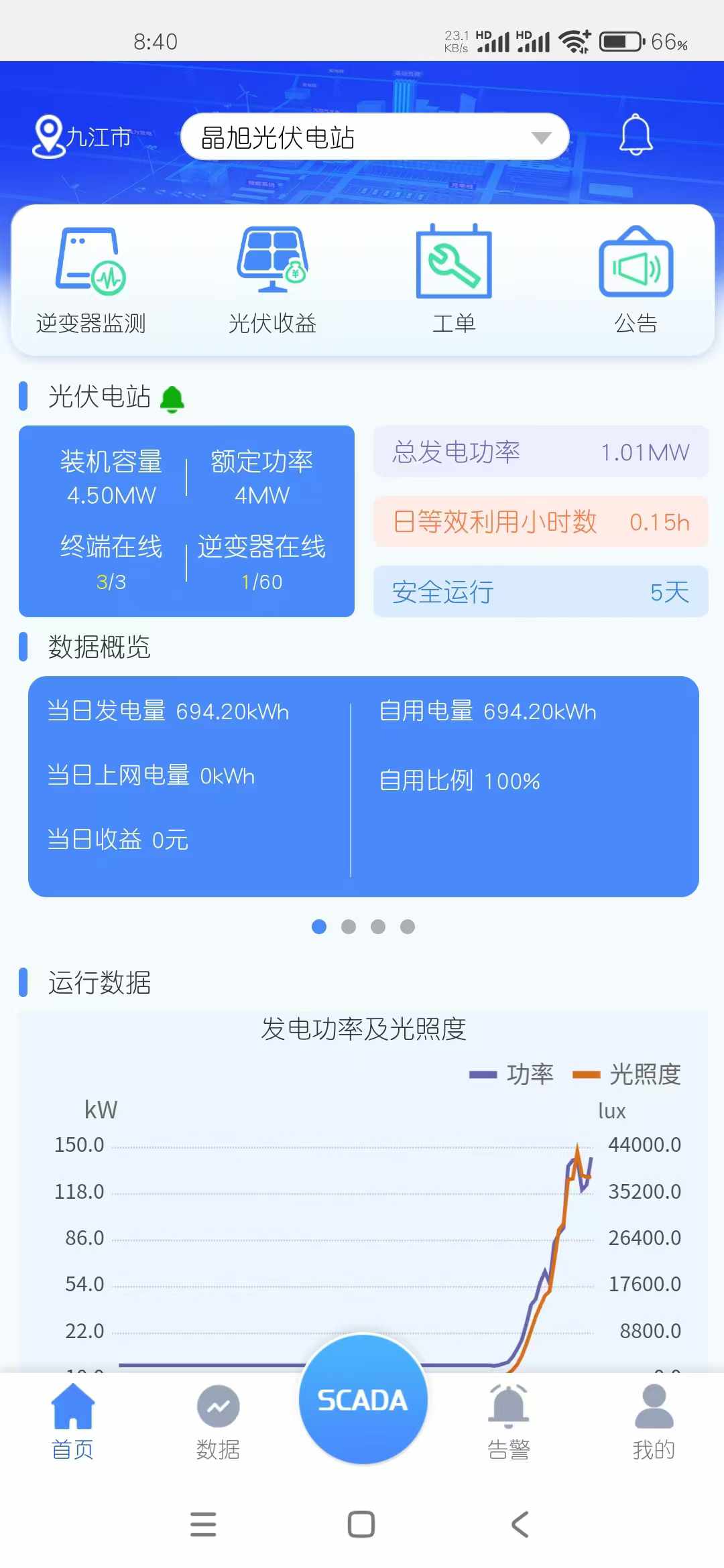The height and width of the screenshot is (1568, 724).
Task: Tap the system back button
Action: [520, 1524]
